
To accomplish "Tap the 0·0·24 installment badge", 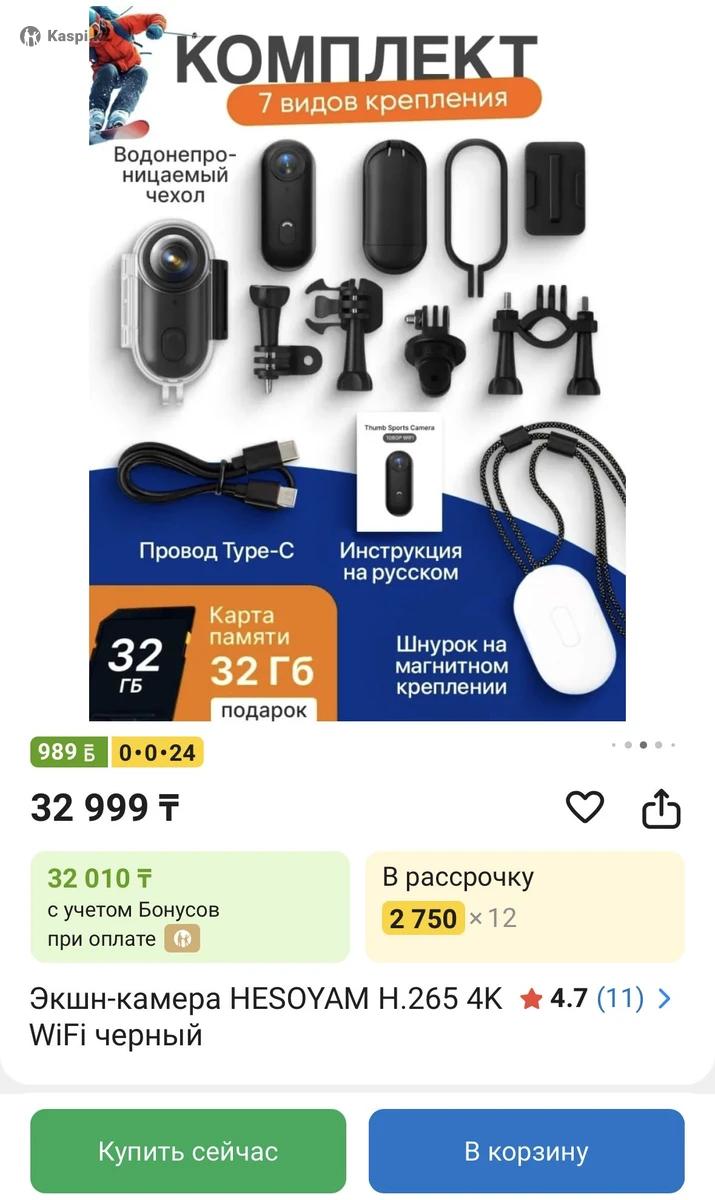I will coord(157,752).
